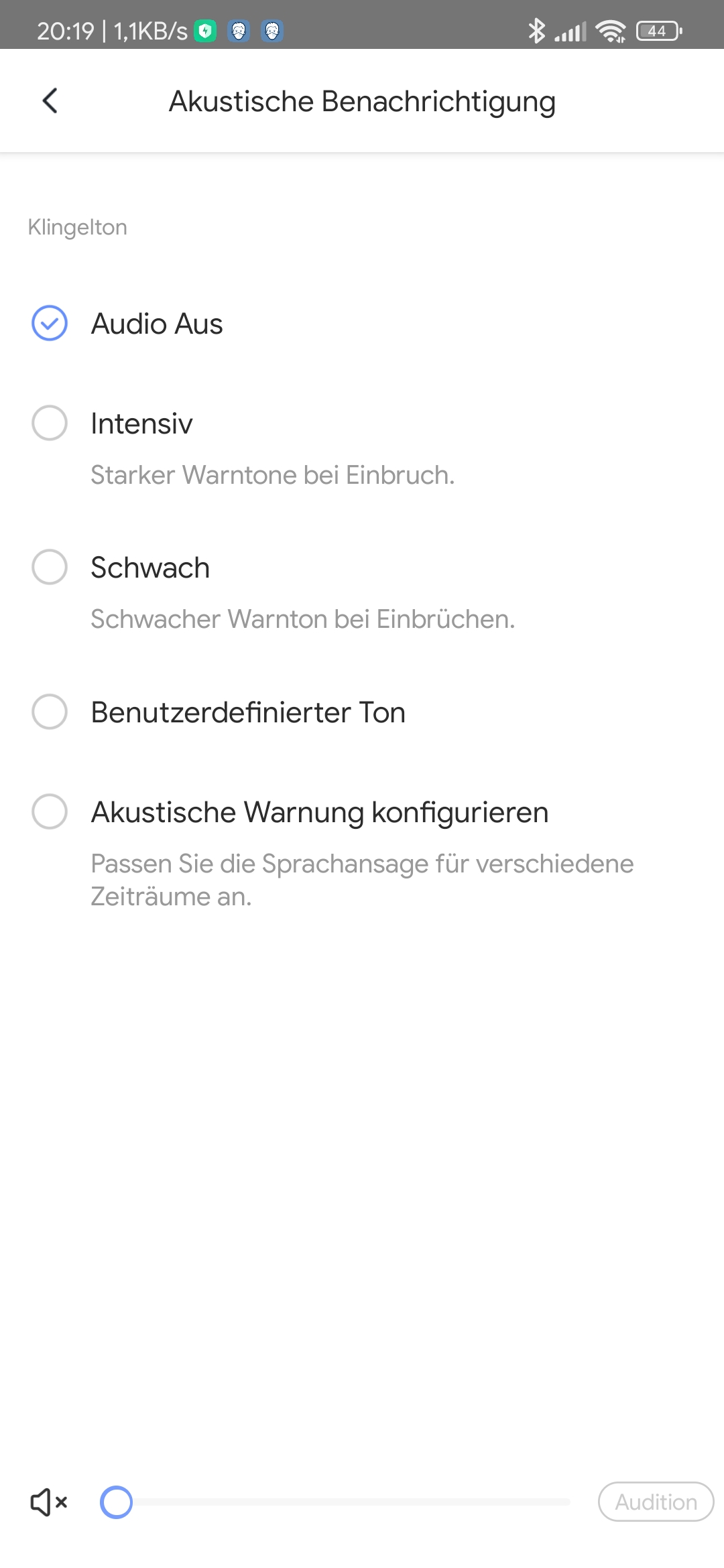724x1568 pixels.
Task: Pick Benutzerdefinierter Ton
Action: pos(50,712)
